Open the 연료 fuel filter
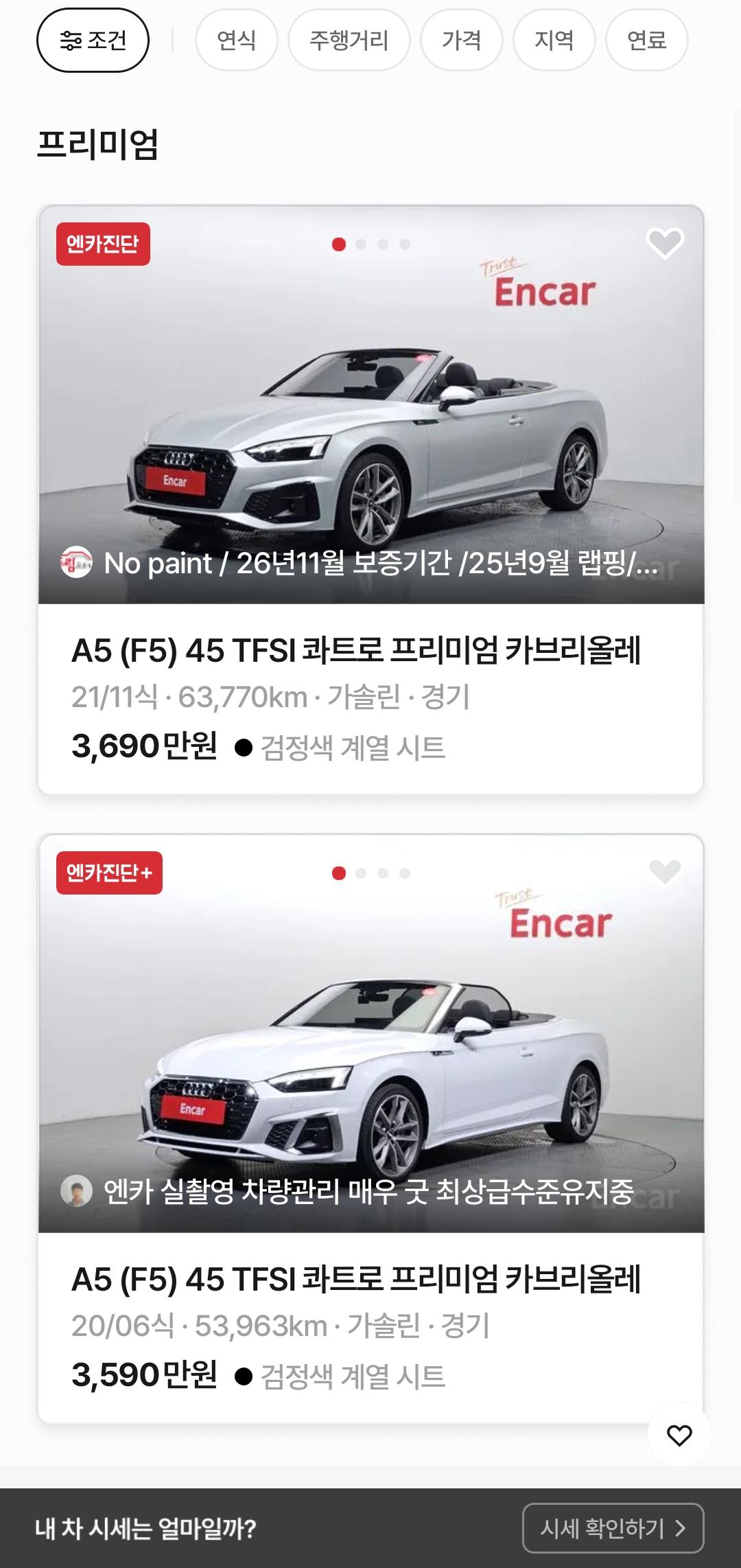Screen dimensions: 741x1568 [x=647, y=41]
